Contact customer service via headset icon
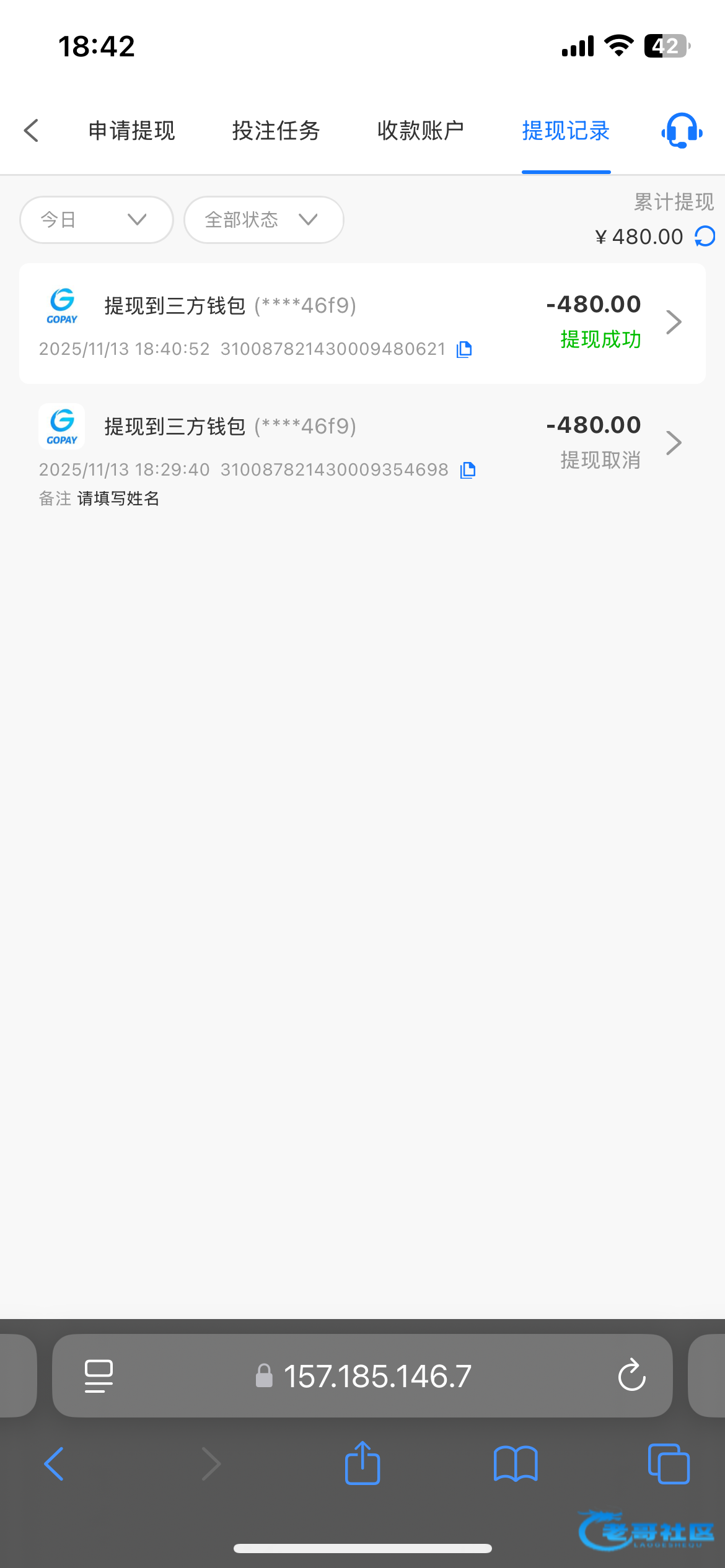Image resolution: width=725 pixels, height=1568 pixels. (682, 131)
